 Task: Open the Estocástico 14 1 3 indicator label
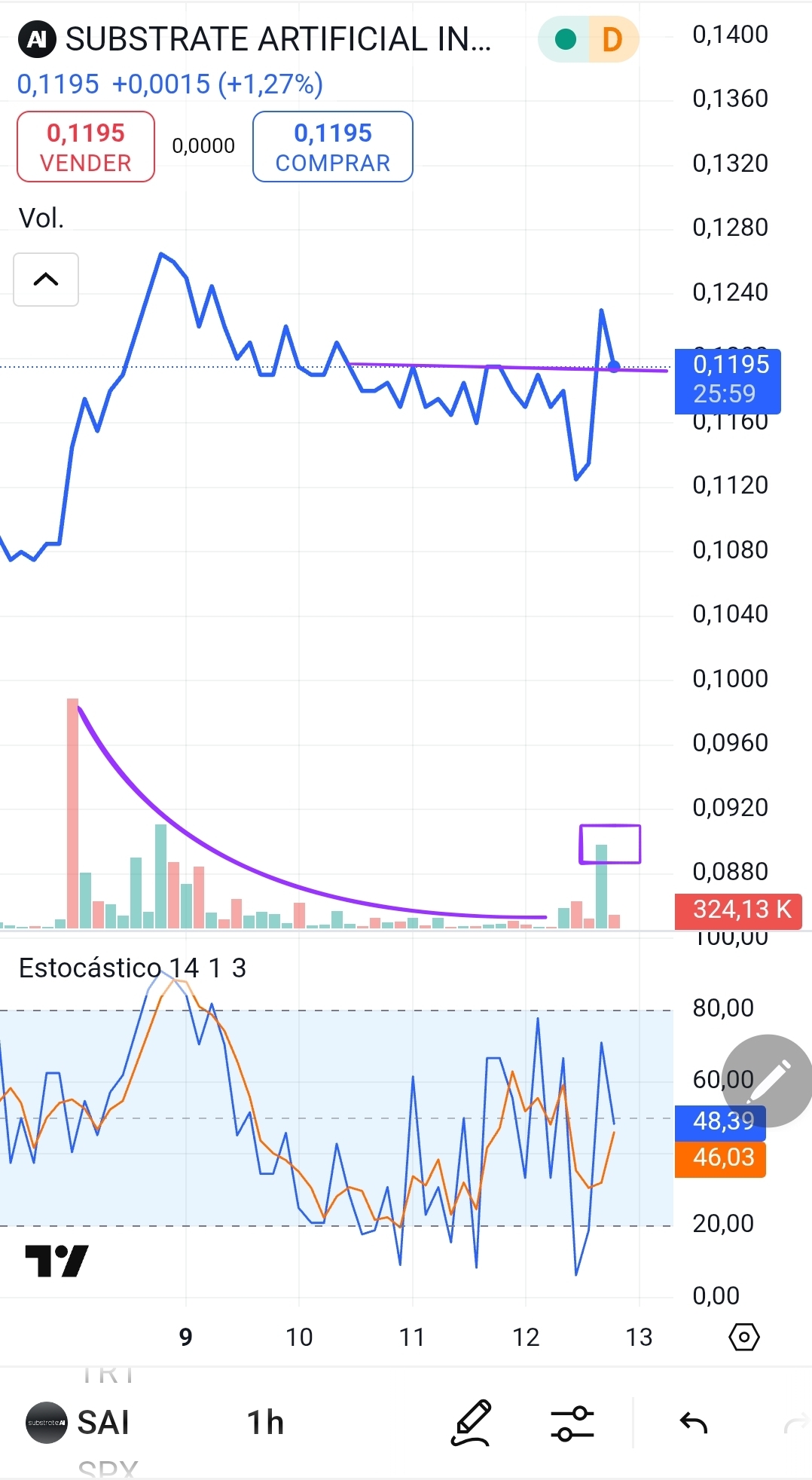coord(133,968)
